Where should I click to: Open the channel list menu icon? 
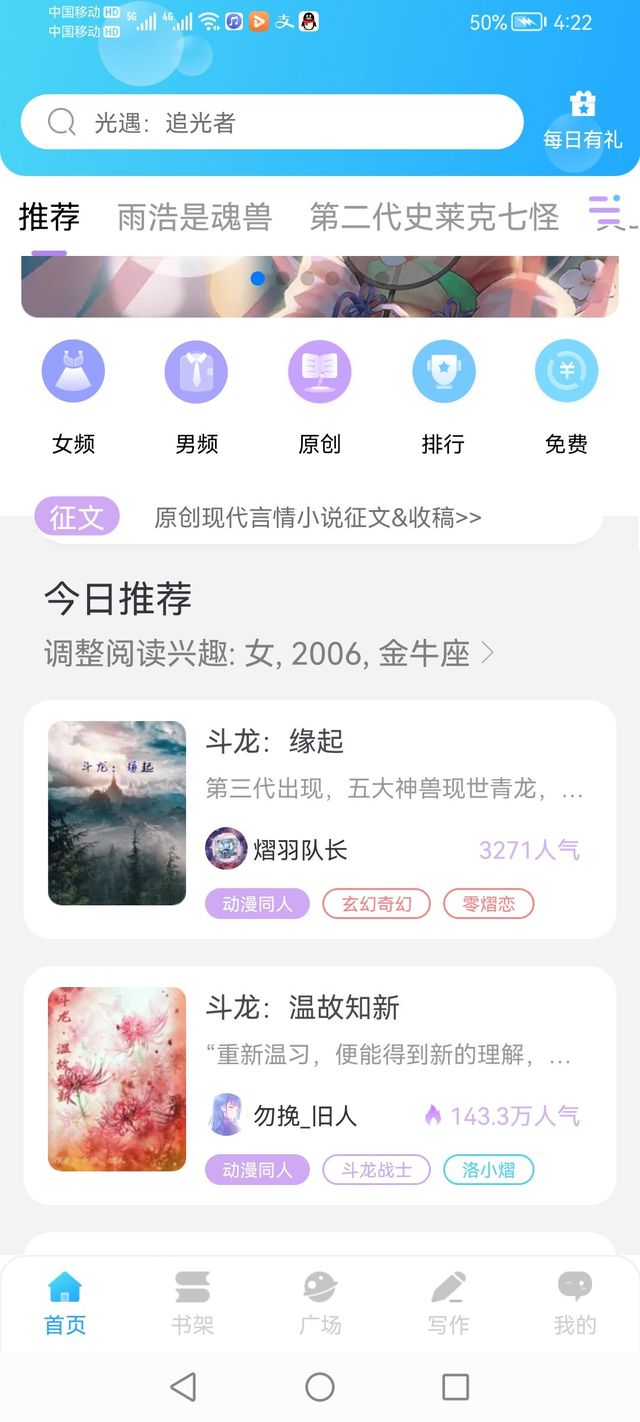coord(608,214)
